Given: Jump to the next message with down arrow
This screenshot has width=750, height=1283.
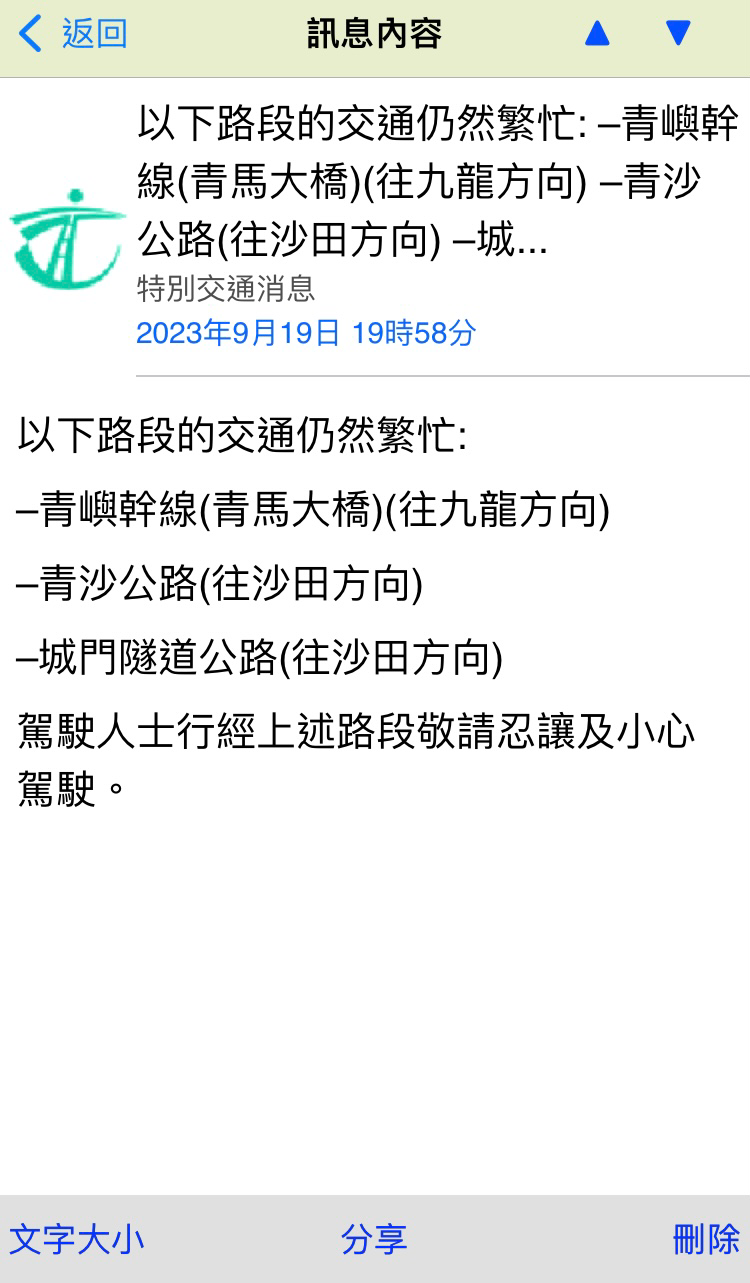Looking at the screenshot, I should (678, 34).
